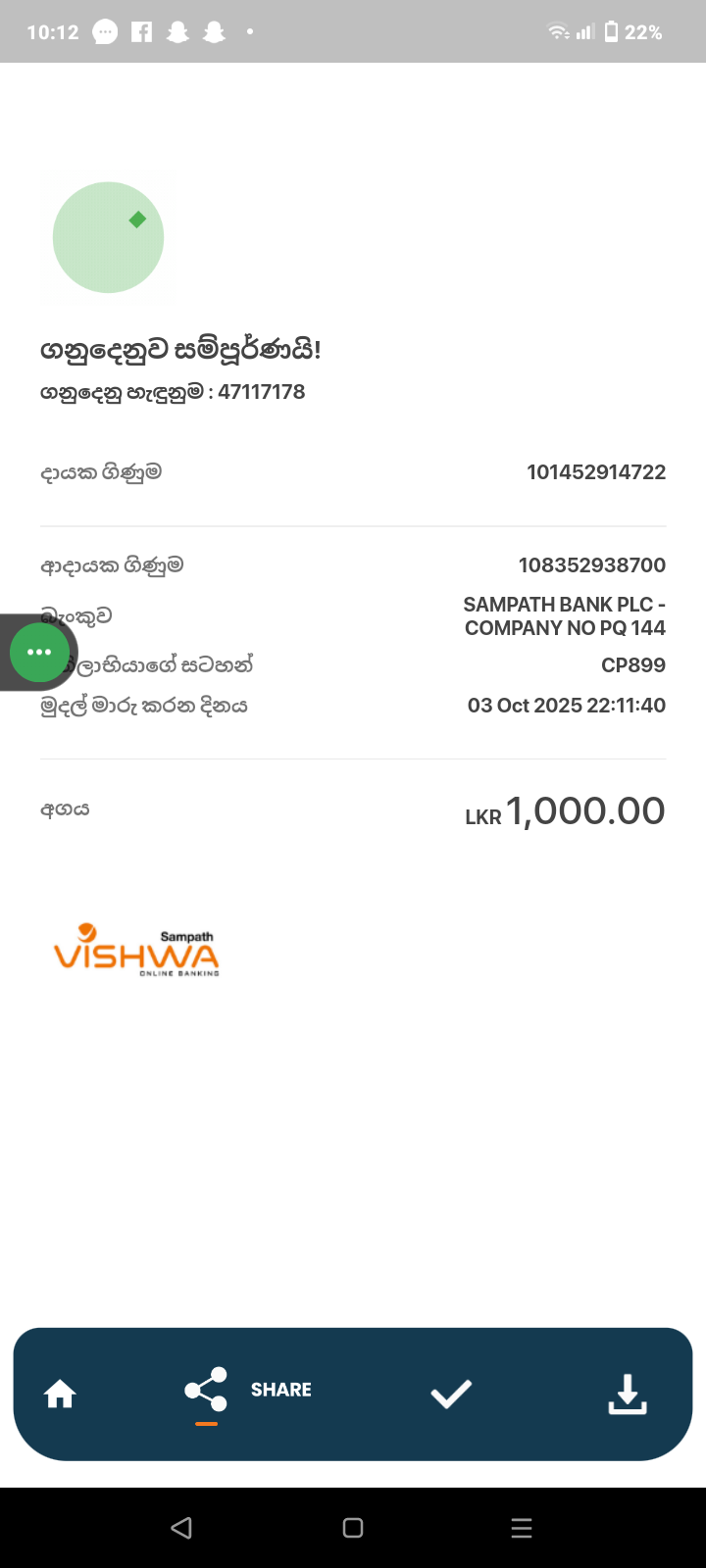The height and width of the screenshot is (1568, 706).
Task: Go to the home screen icon
Action: coord(60,1394)
